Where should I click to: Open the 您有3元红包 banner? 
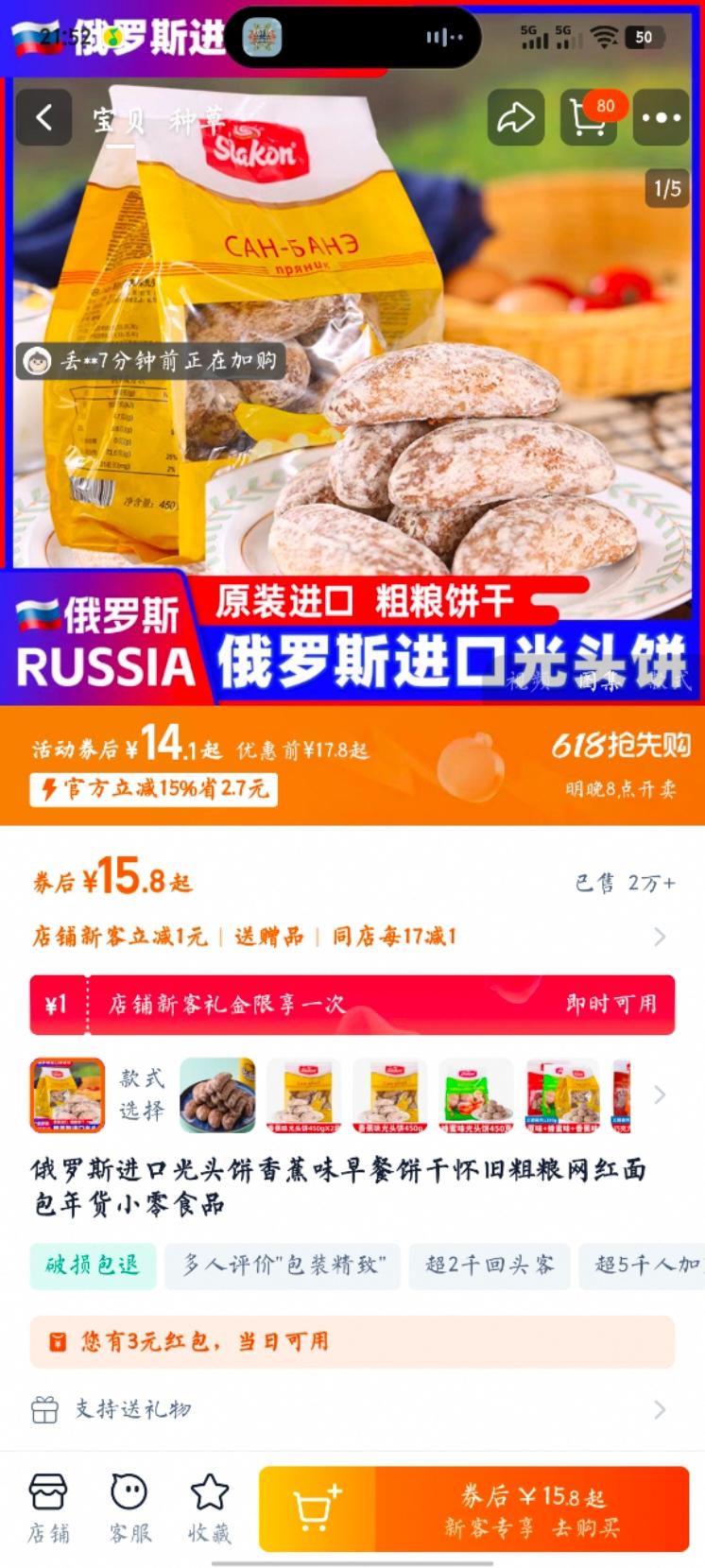click(x=352, y=1341)
